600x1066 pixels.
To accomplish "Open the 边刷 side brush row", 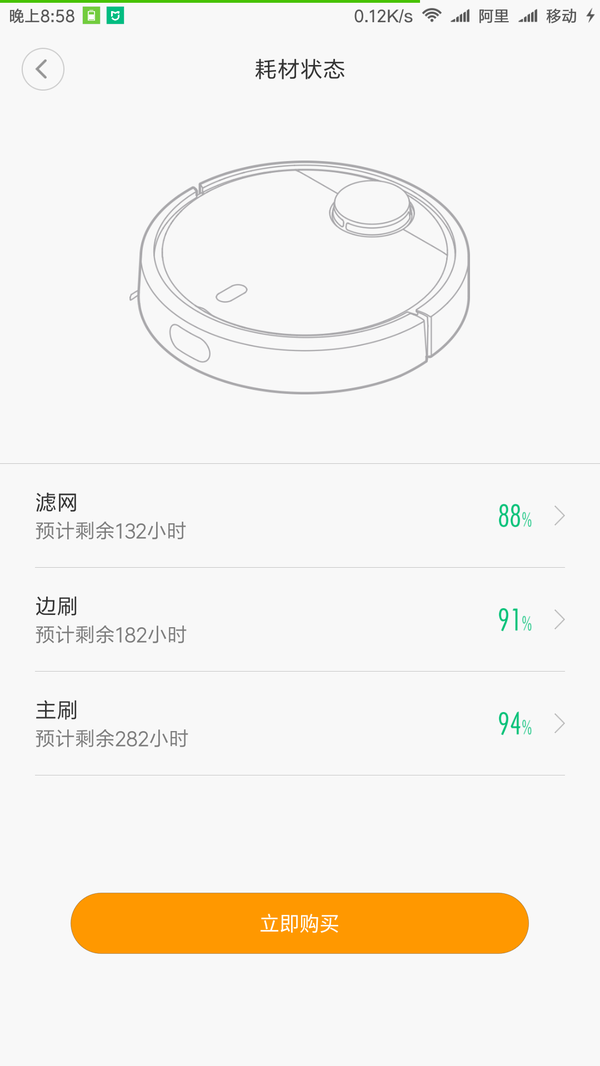I will (x=300, y=620).
